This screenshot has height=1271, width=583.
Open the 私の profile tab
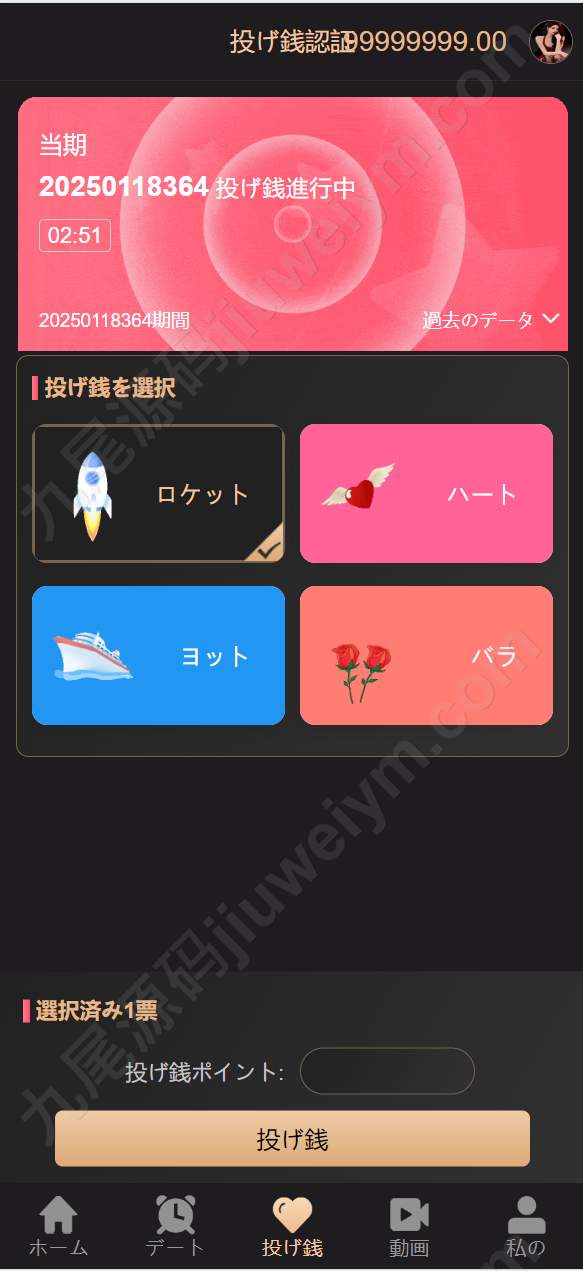[526, 1227]
